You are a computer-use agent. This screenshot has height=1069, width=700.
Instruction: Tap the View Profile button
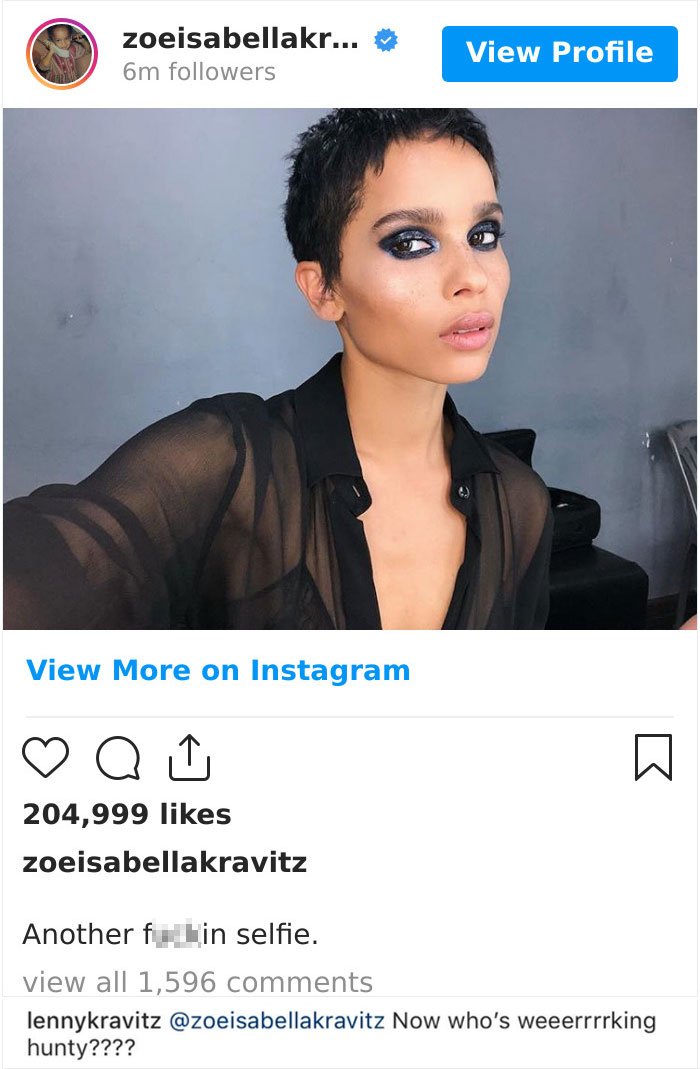[x=559, y=53]
